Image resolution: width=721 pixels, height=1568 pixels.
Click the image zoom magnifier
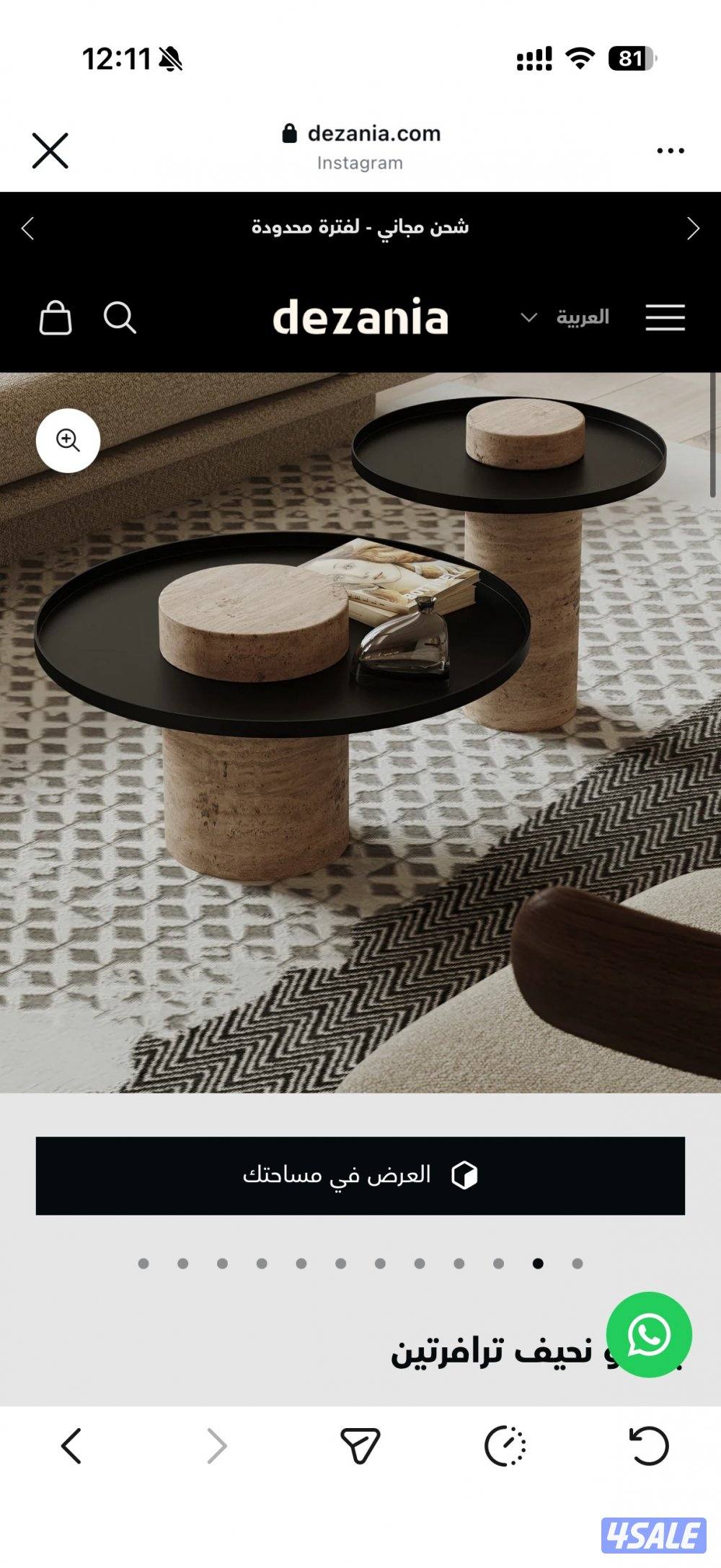tap(68, 441)
